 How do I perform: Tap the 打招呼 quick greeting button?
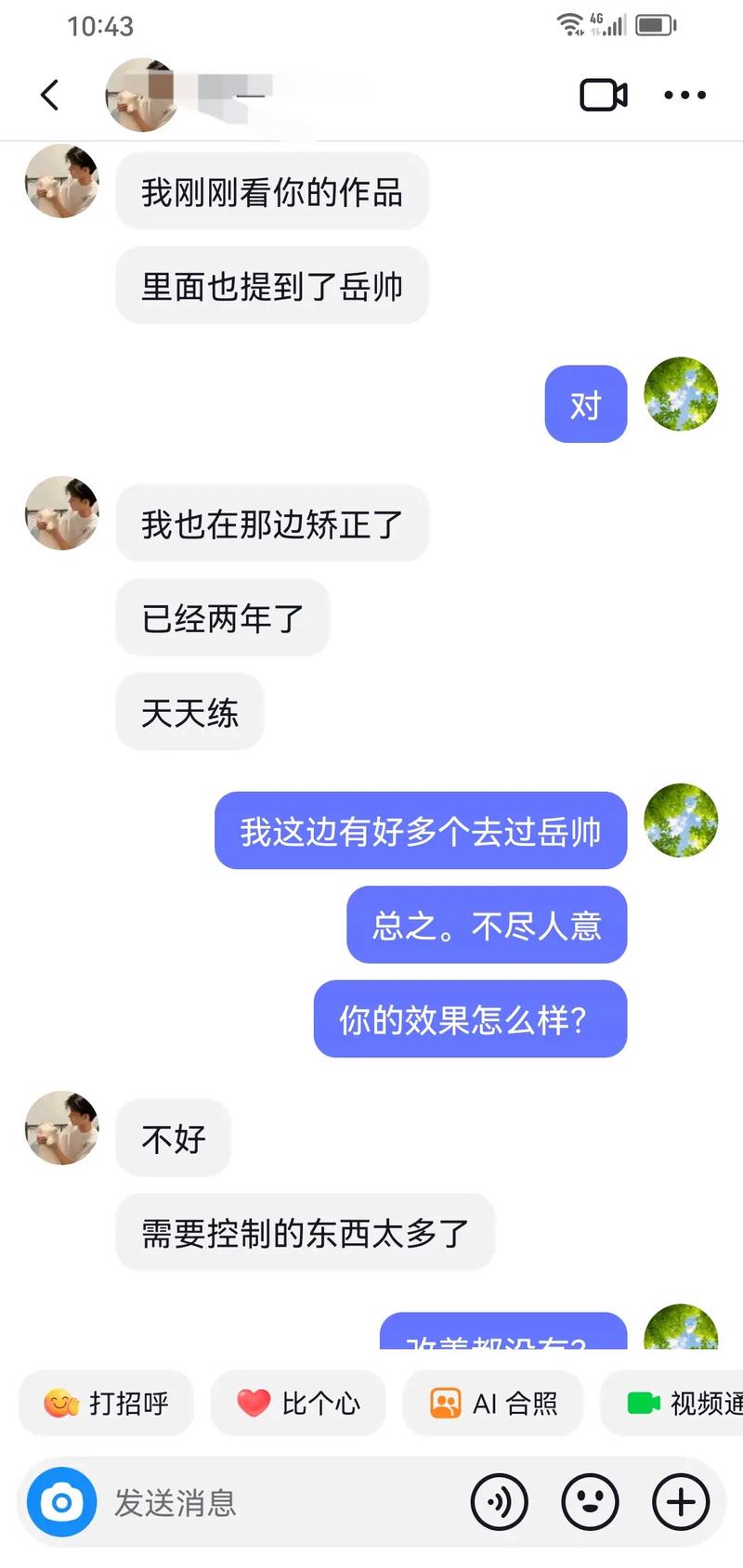tap(105, 1405)
